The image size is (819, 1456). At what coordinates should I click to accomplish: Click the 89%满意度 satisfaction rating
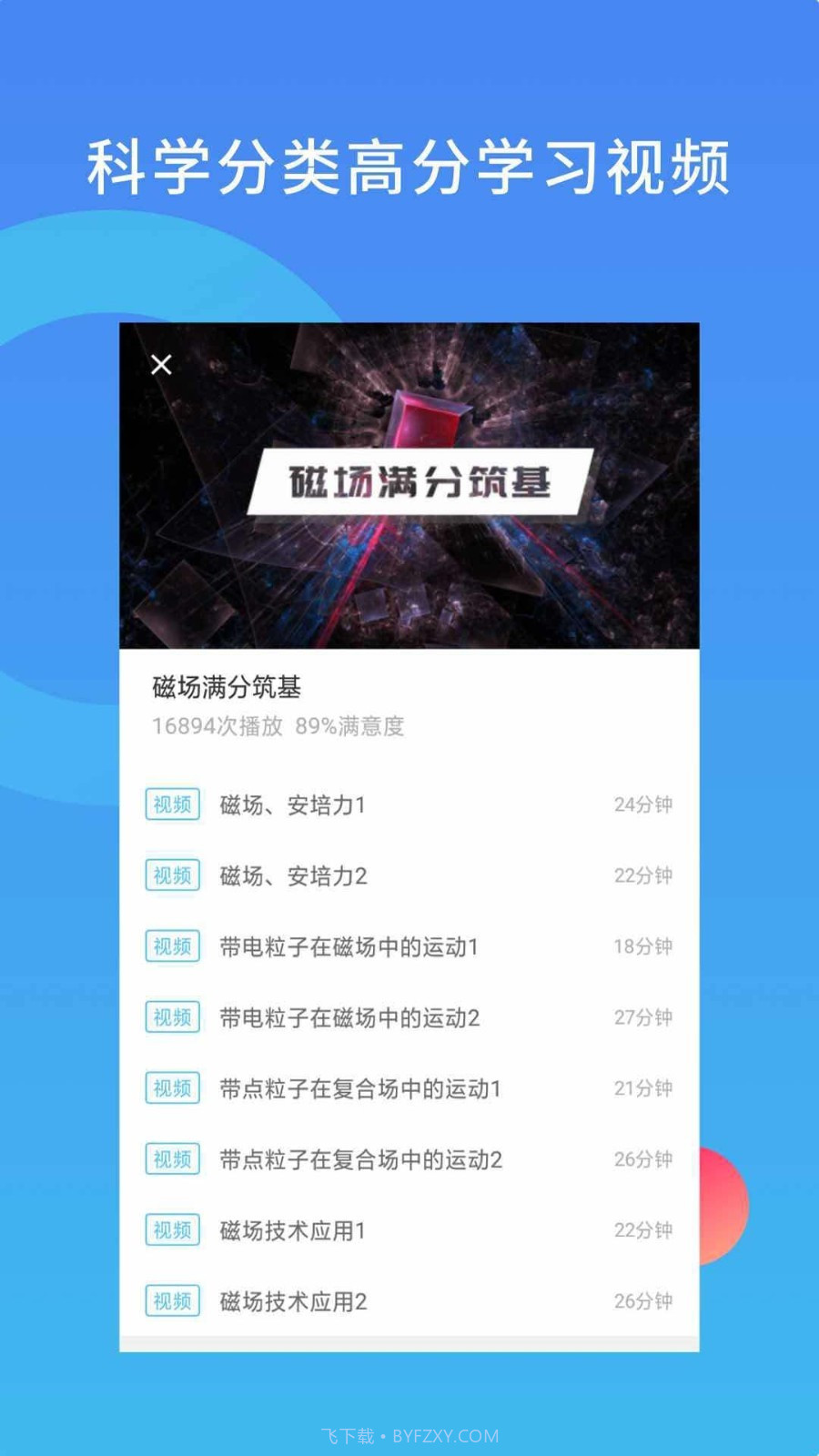tap(351, 726)
